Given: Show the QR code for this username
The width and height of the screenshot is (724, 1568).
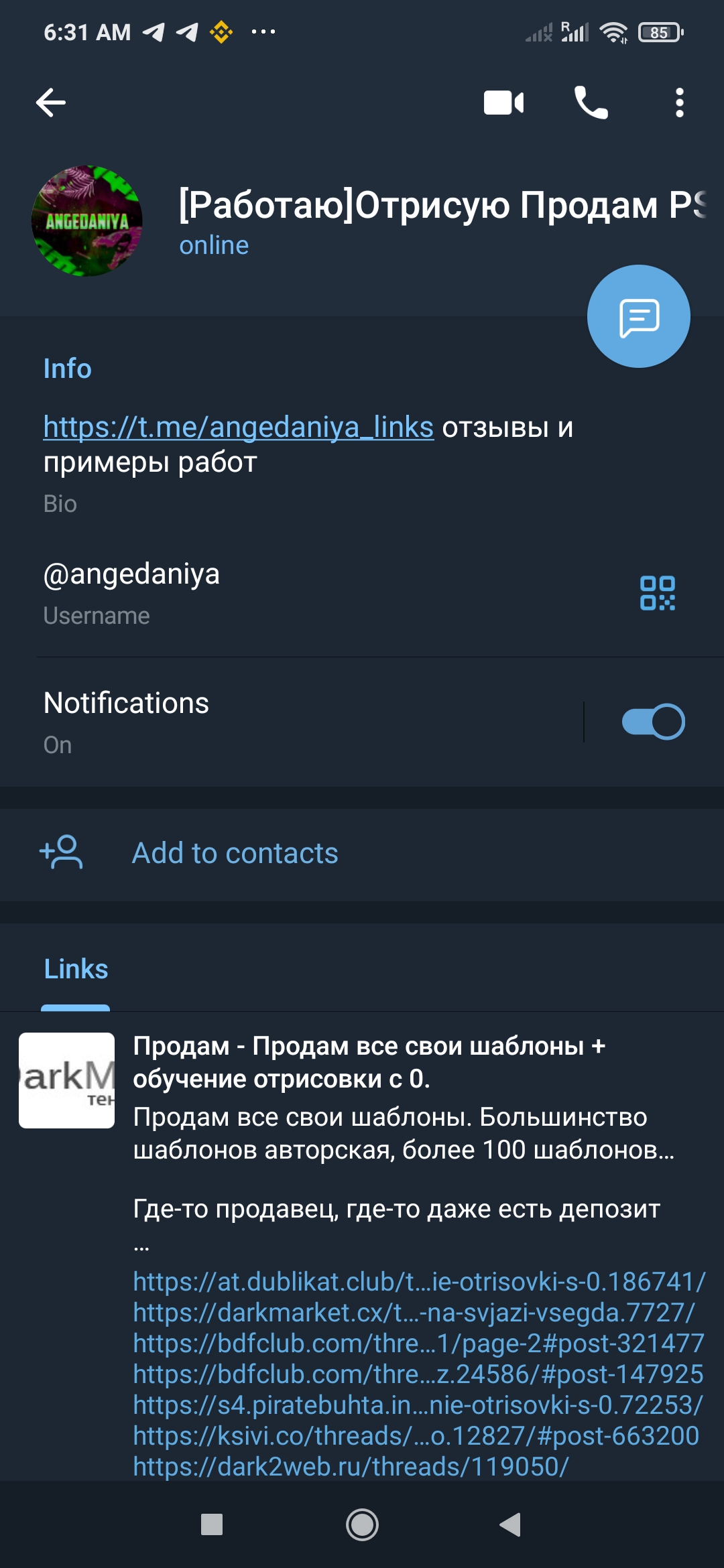Looking at the screenshot, I should 657,592.
